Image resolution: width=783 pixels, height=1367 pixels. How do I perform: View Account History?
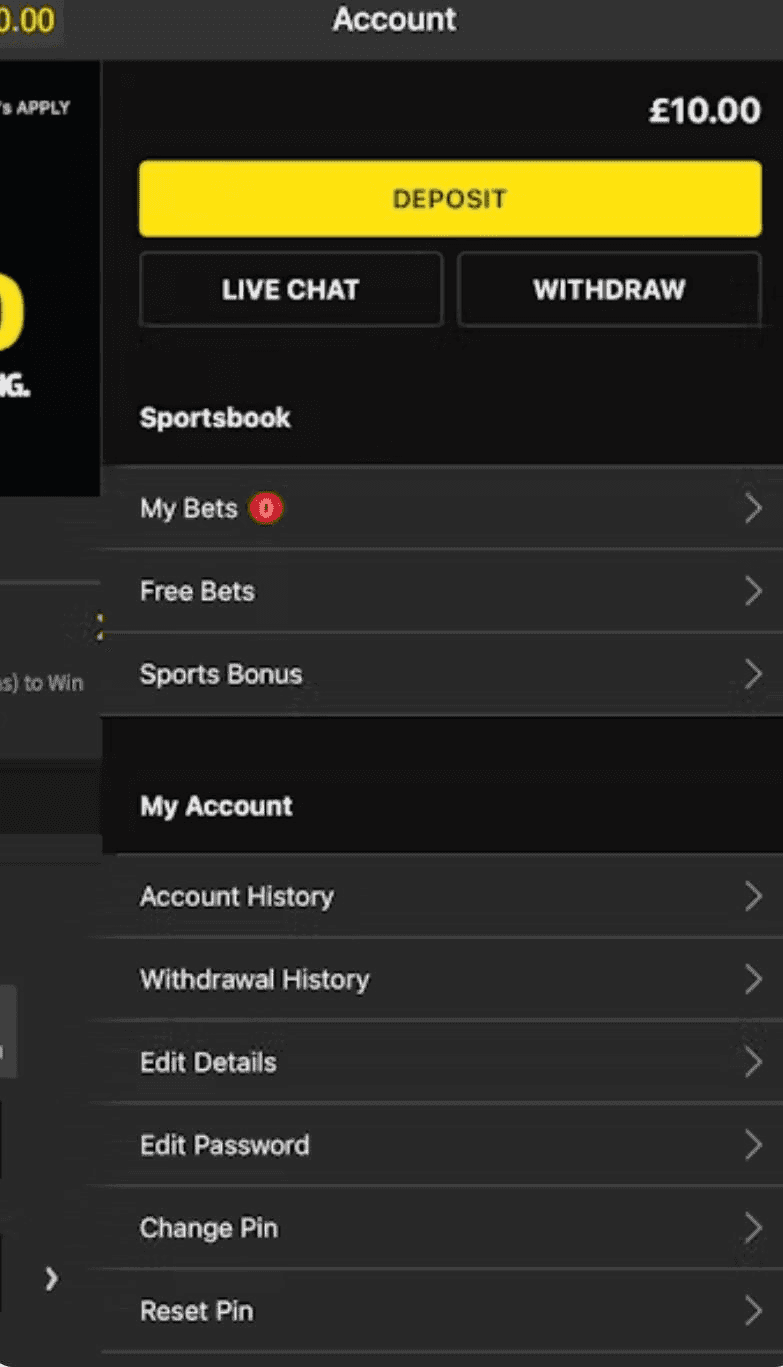[x=442, y=896]
